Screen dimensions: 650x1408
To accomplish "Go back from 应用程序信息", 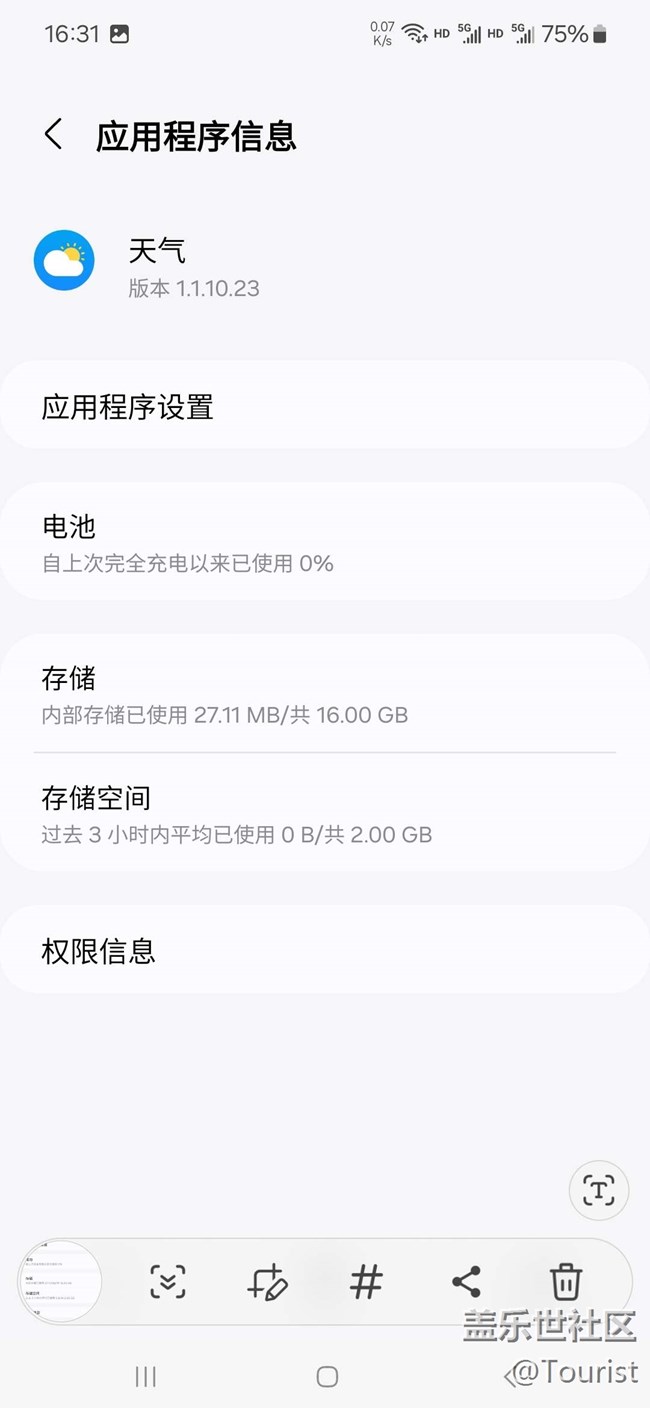I will tap(54, 135).
